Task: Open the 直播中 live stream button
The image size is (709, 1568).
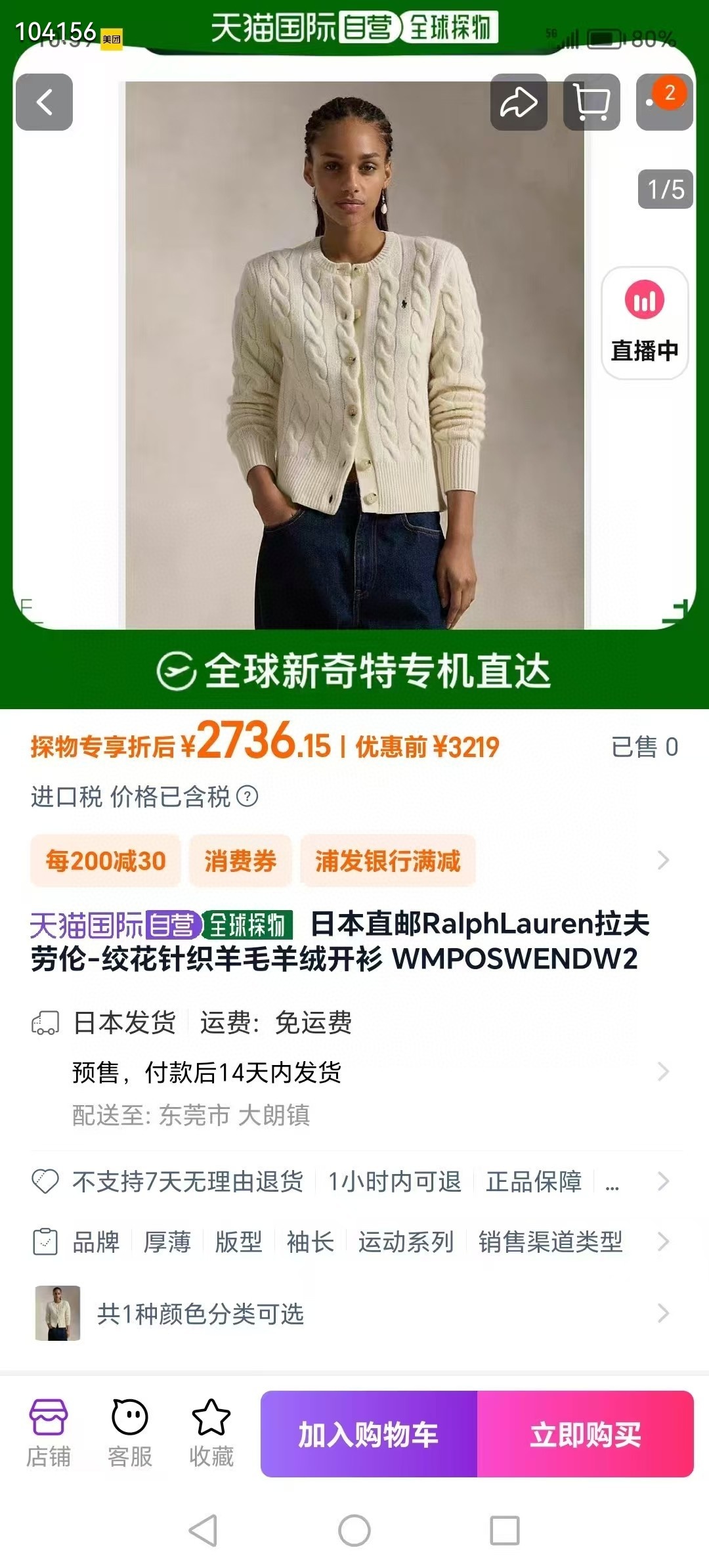Action: [x=644, y=323]
